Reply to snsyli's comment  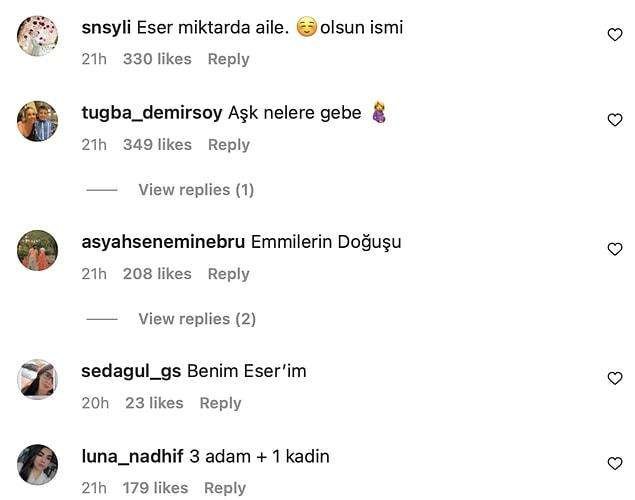pos(228,59)
